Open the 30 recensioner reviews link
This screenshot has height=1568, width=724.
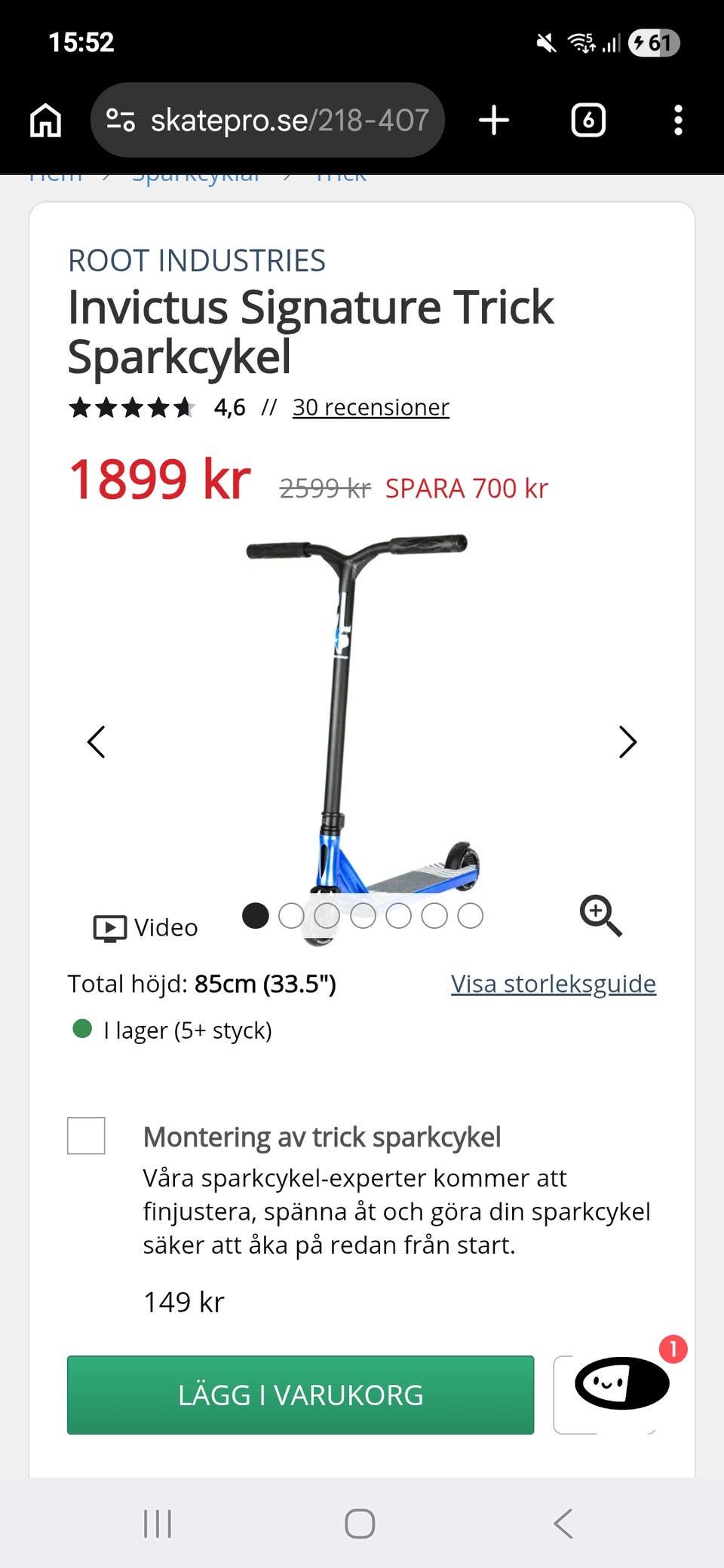(x=370, y=407)
